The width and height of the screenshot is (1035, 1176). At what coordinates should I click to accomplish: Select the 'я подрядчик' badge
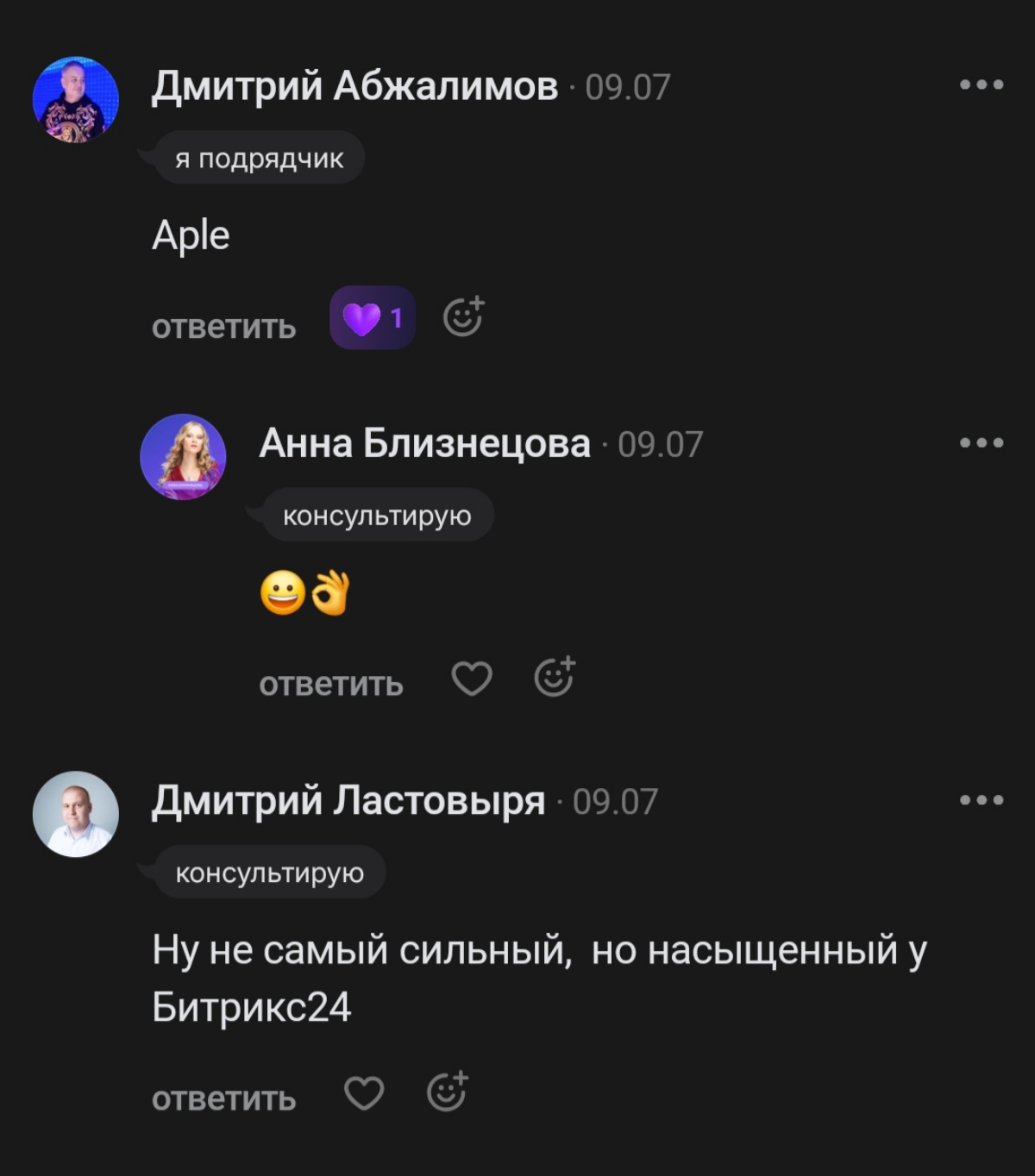[x=258, y=157]
